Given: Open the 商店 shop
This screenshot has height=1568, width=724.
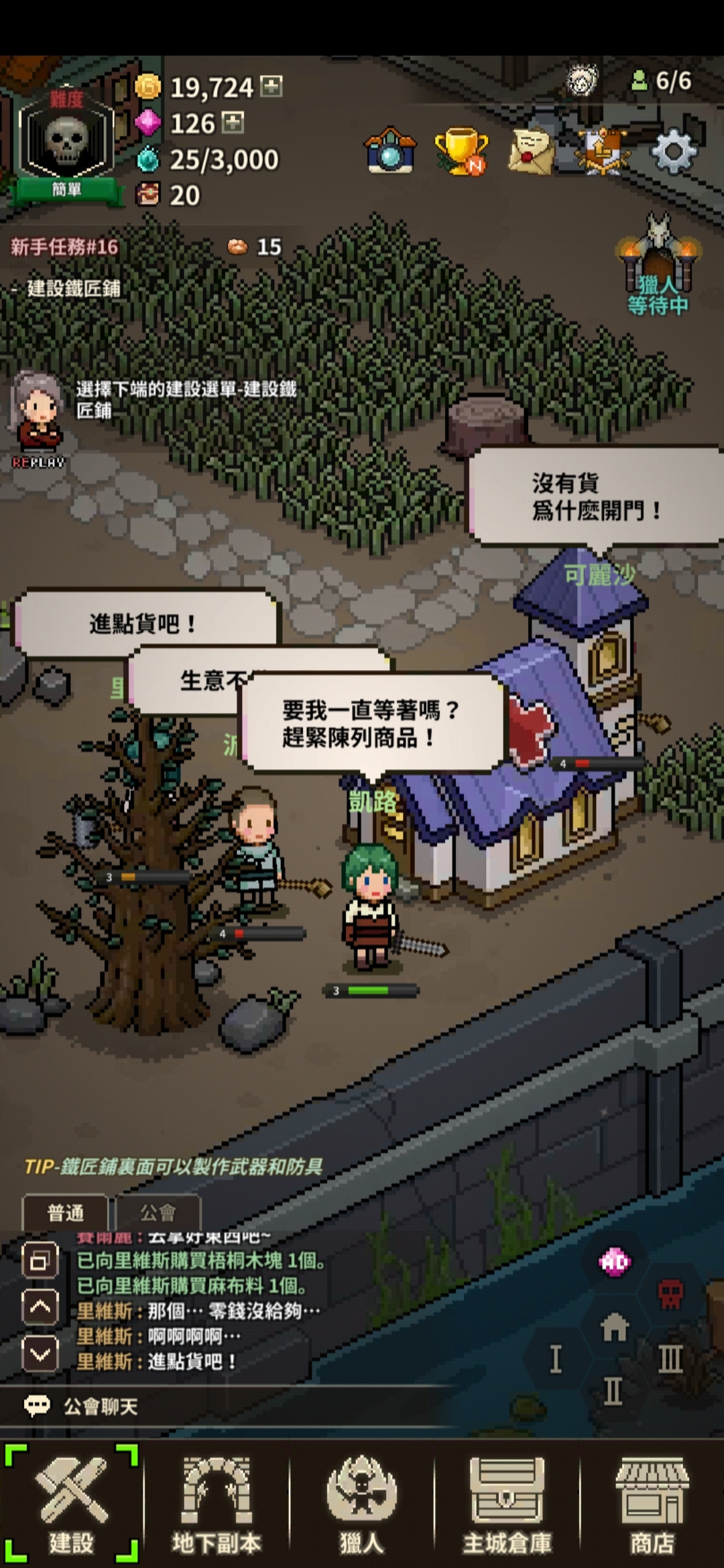Looking at the screenshot, I should (652, 1504).
